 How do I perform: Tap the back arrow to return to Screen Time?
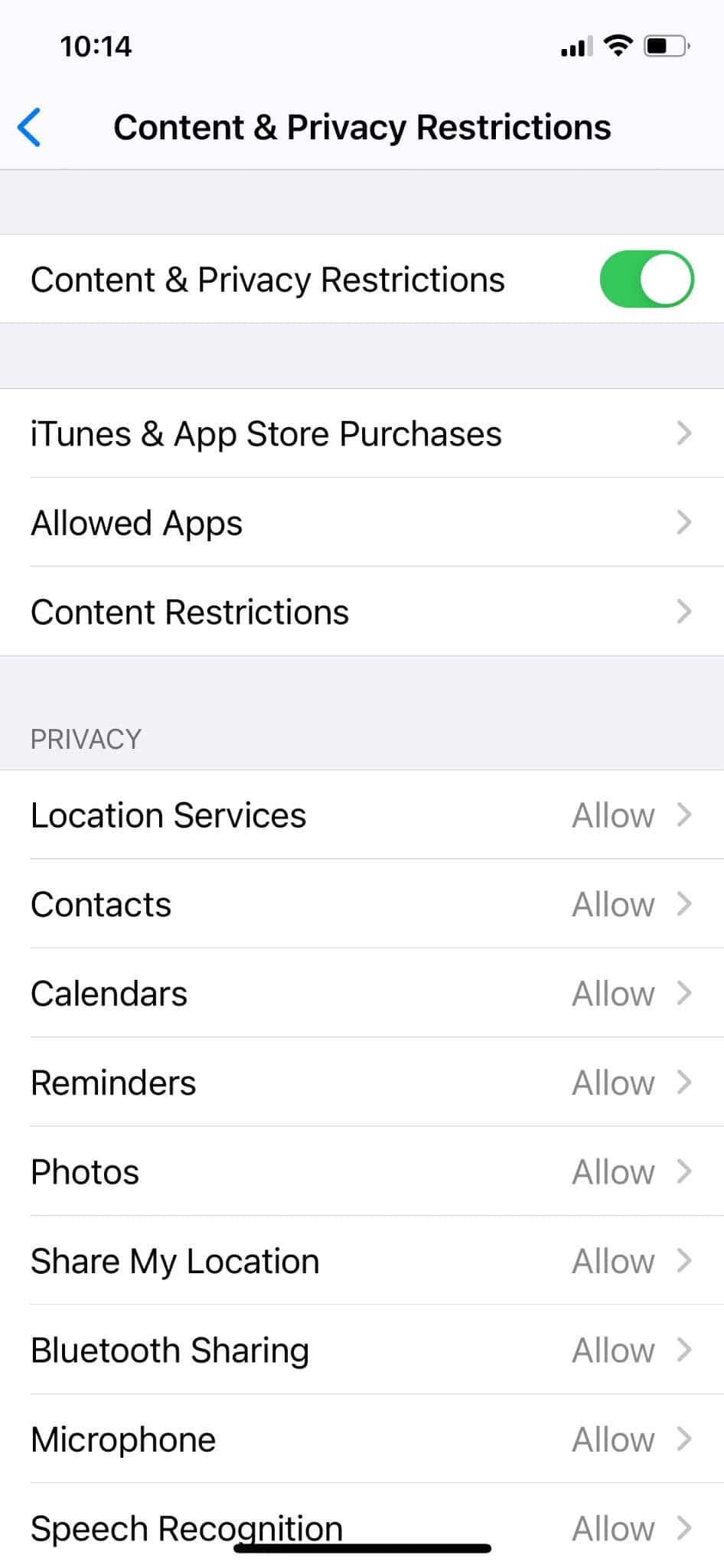coord(29,127)
